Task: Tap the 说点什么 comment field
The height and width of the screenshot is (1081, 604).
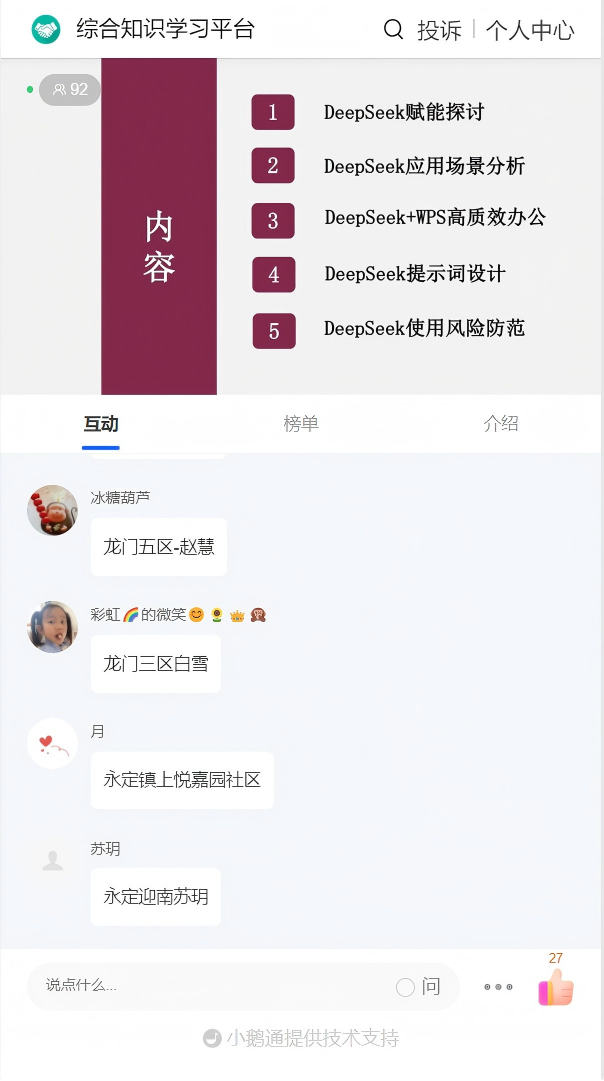Action: point(210,986)
